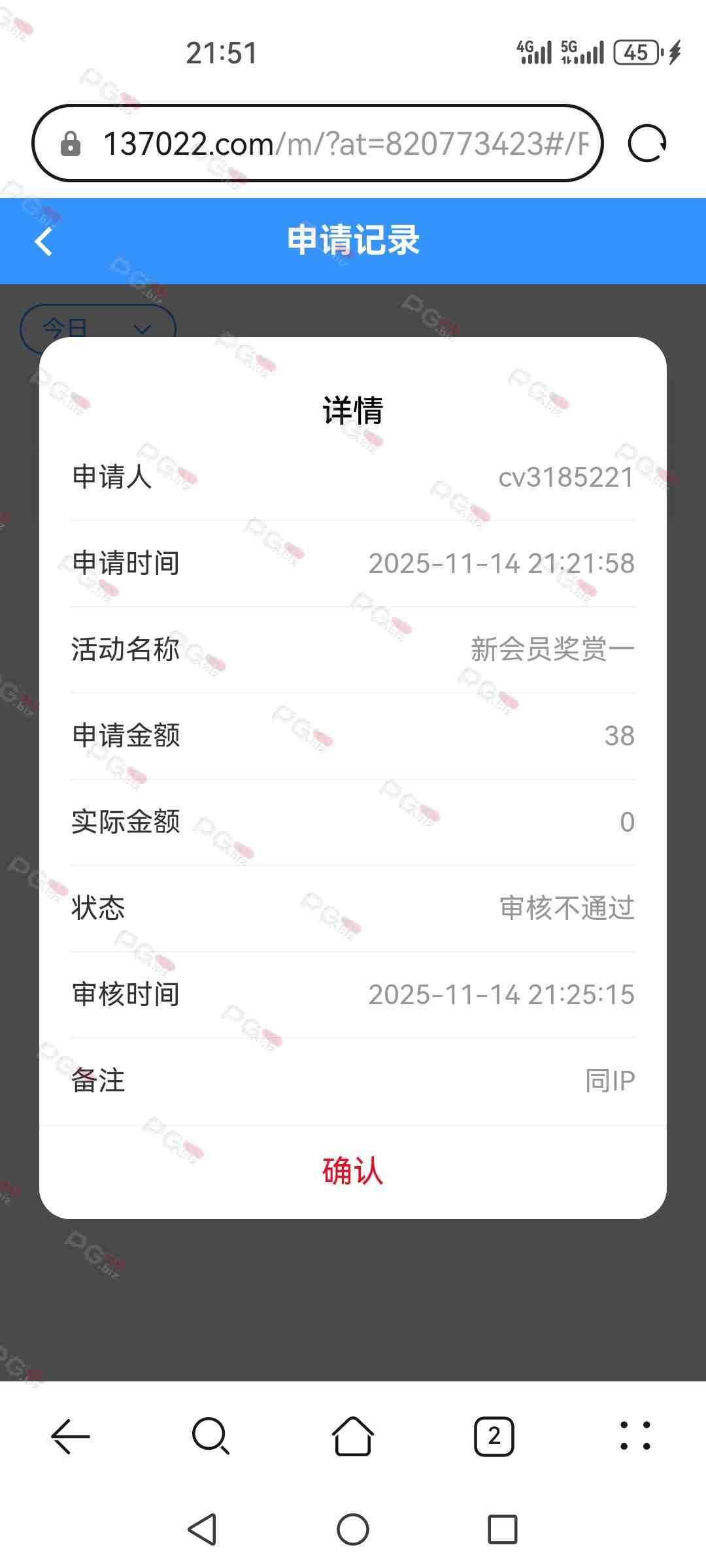Show the open tabs switcher
706x1568 pixels.
click(x=494, y=1436)
